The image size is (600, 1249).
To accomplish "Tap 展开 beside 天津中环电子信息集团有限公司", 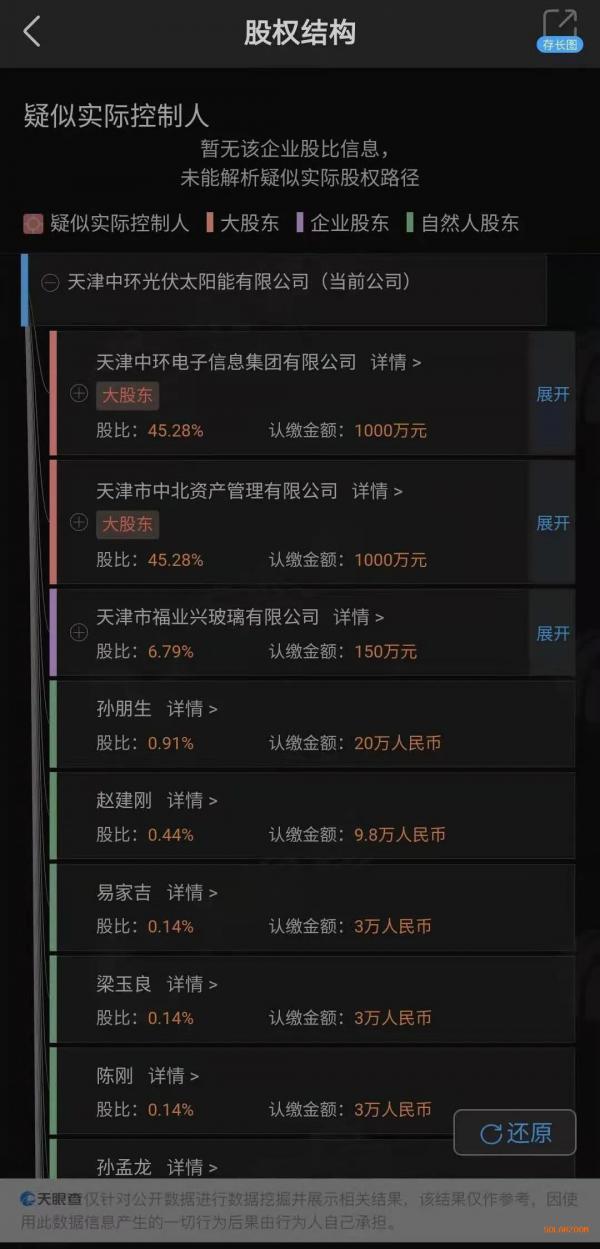I will [x=553, y=394].
